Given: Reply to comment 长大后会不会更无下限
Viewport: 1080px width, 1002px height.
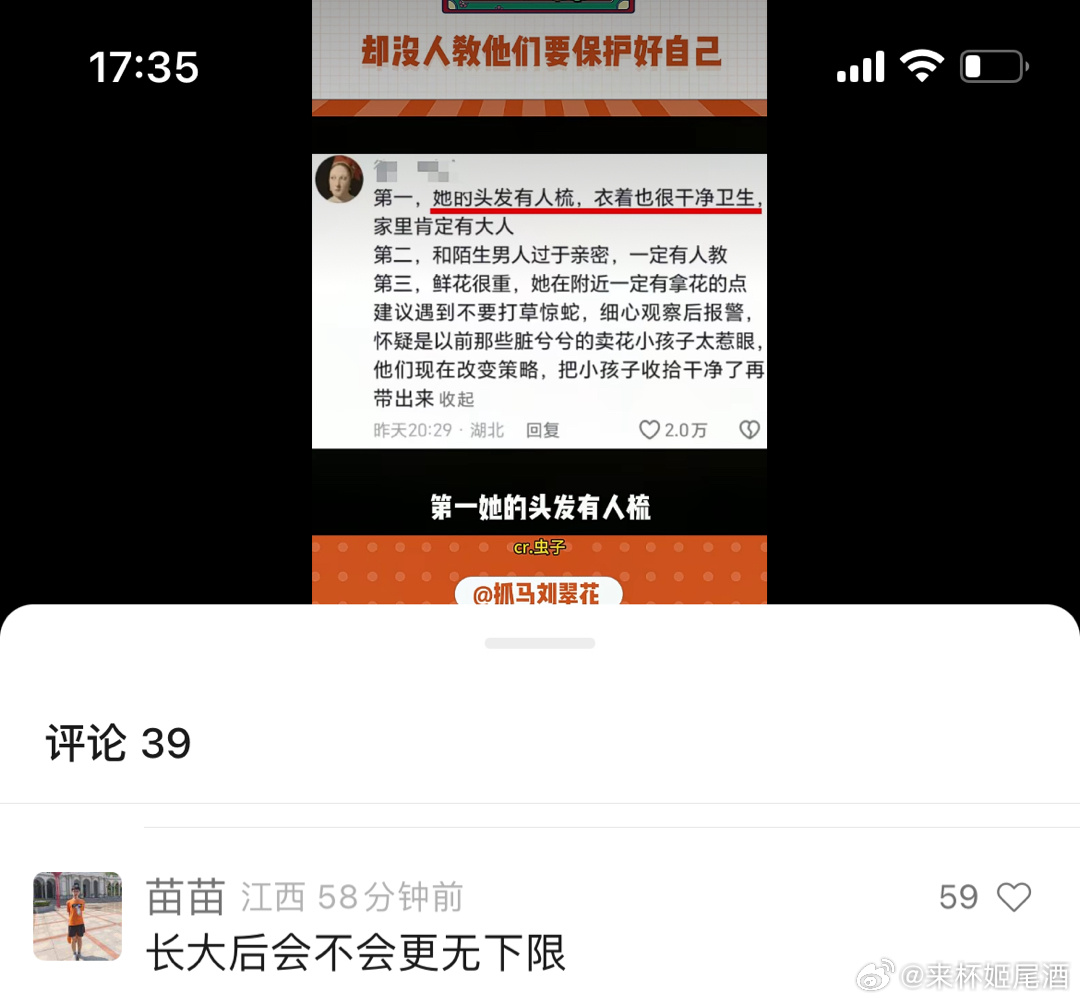Looking at the screenshot, I should pyautogui.click(x=356, y=952).
